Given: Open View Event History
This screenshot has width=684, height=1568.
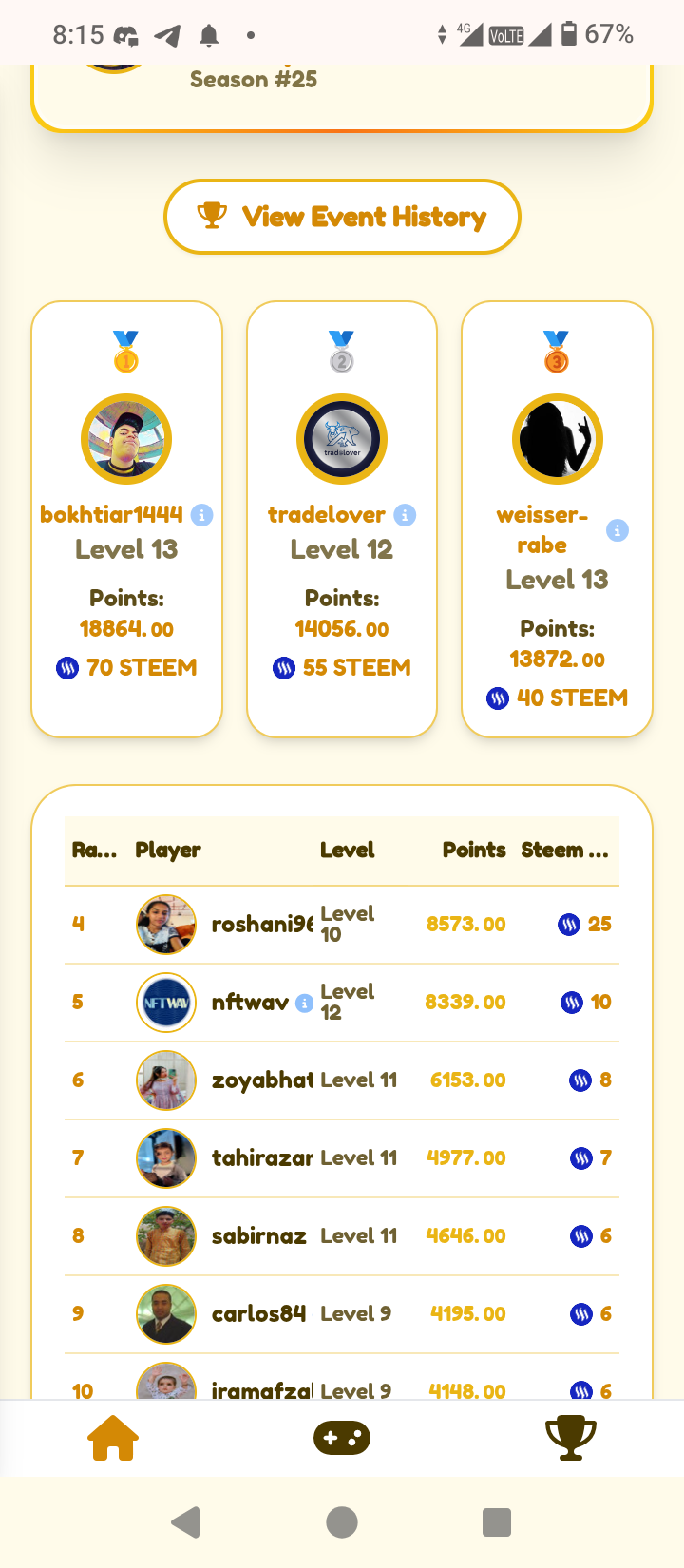Looking at the screenshot, I should click(342, 217).
